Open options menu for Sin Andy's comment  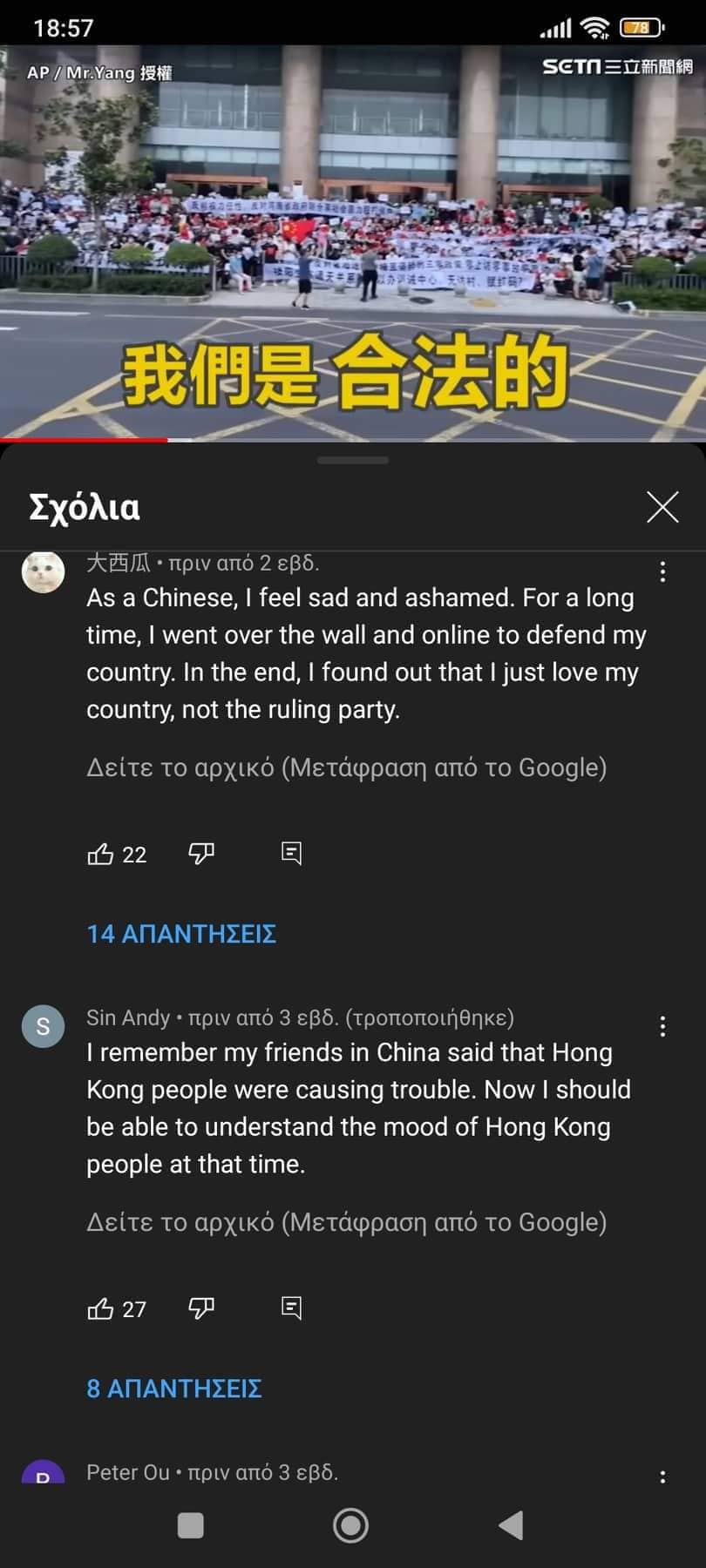(662, 1026)
